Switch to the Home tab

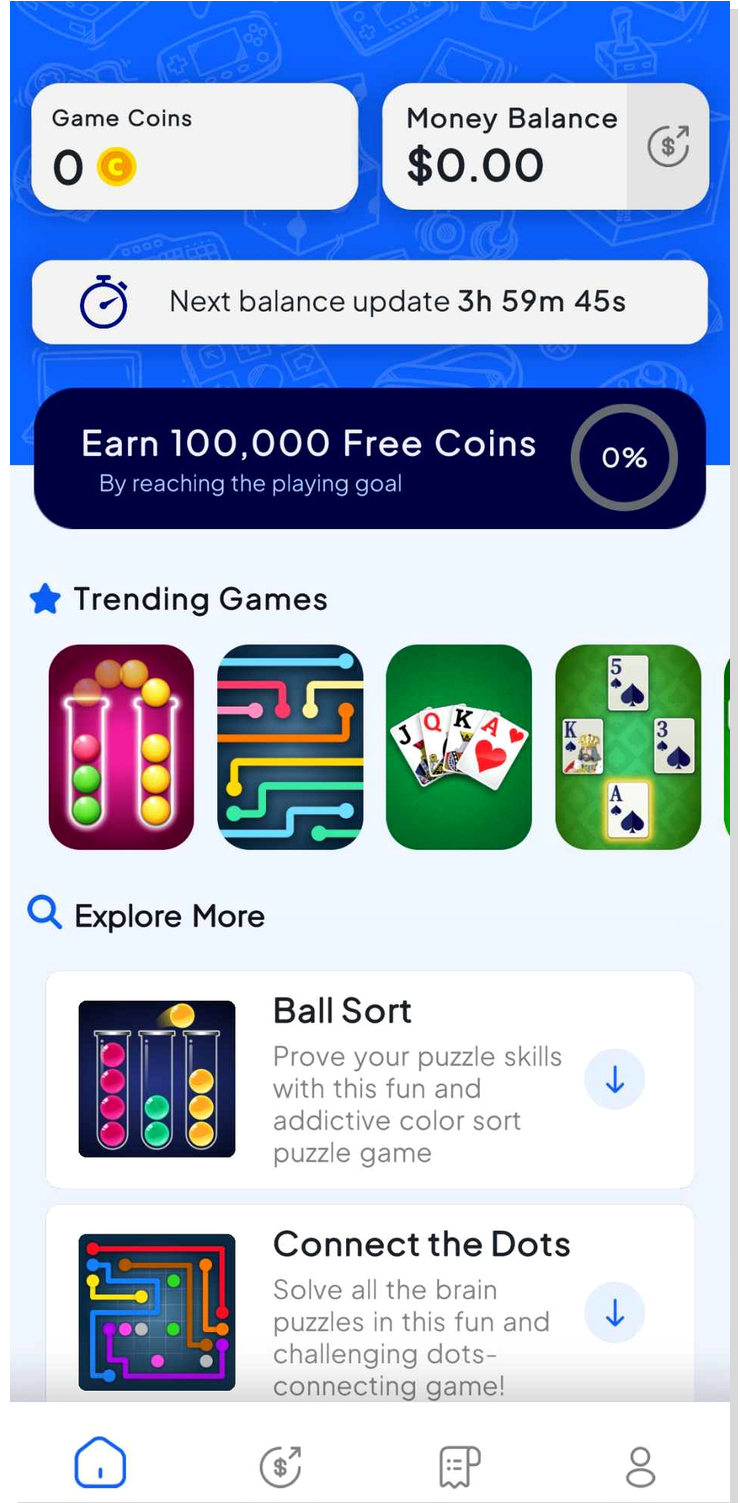[x=100, y=1465]
